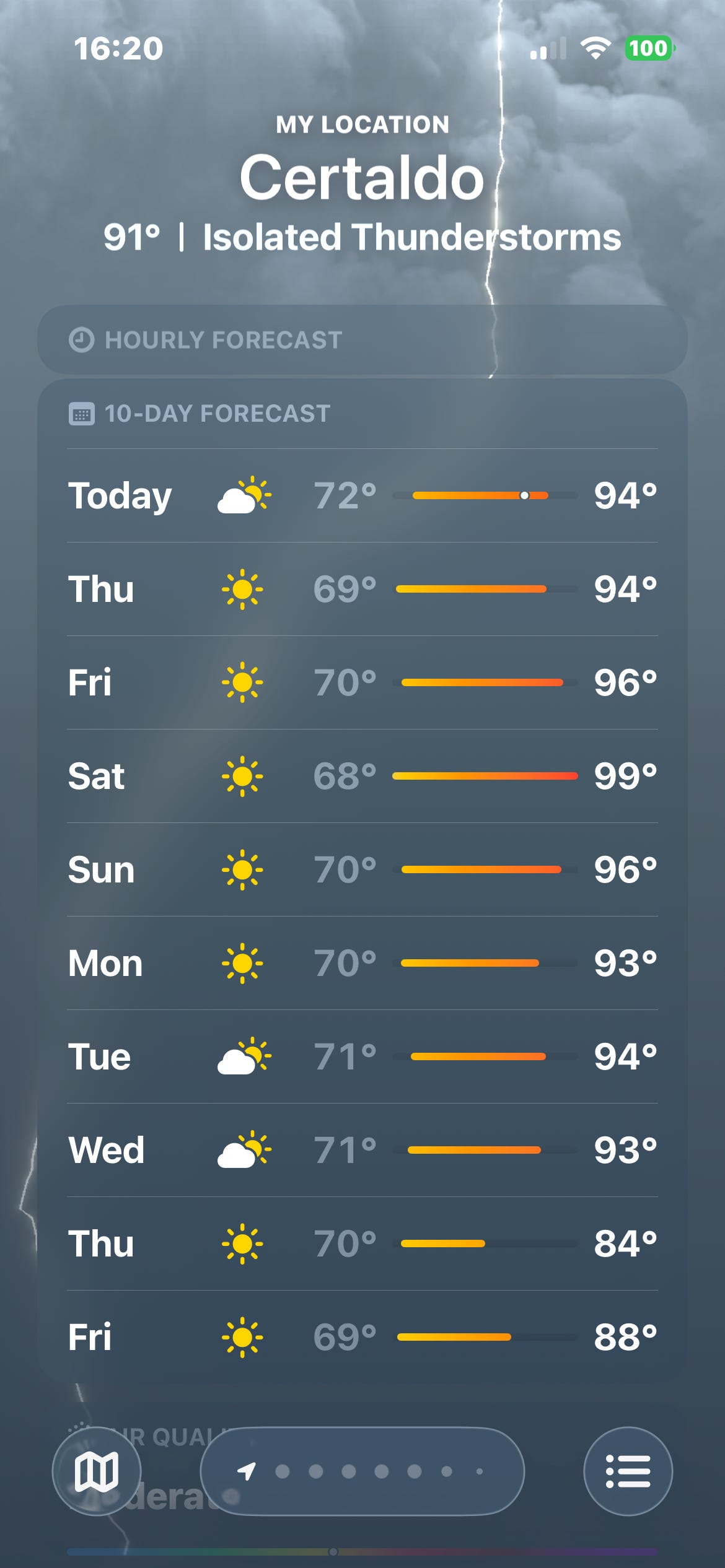The width and height of the screenshot is (725, 1568).
Task: Open the weather map button
Action: 97,1471
